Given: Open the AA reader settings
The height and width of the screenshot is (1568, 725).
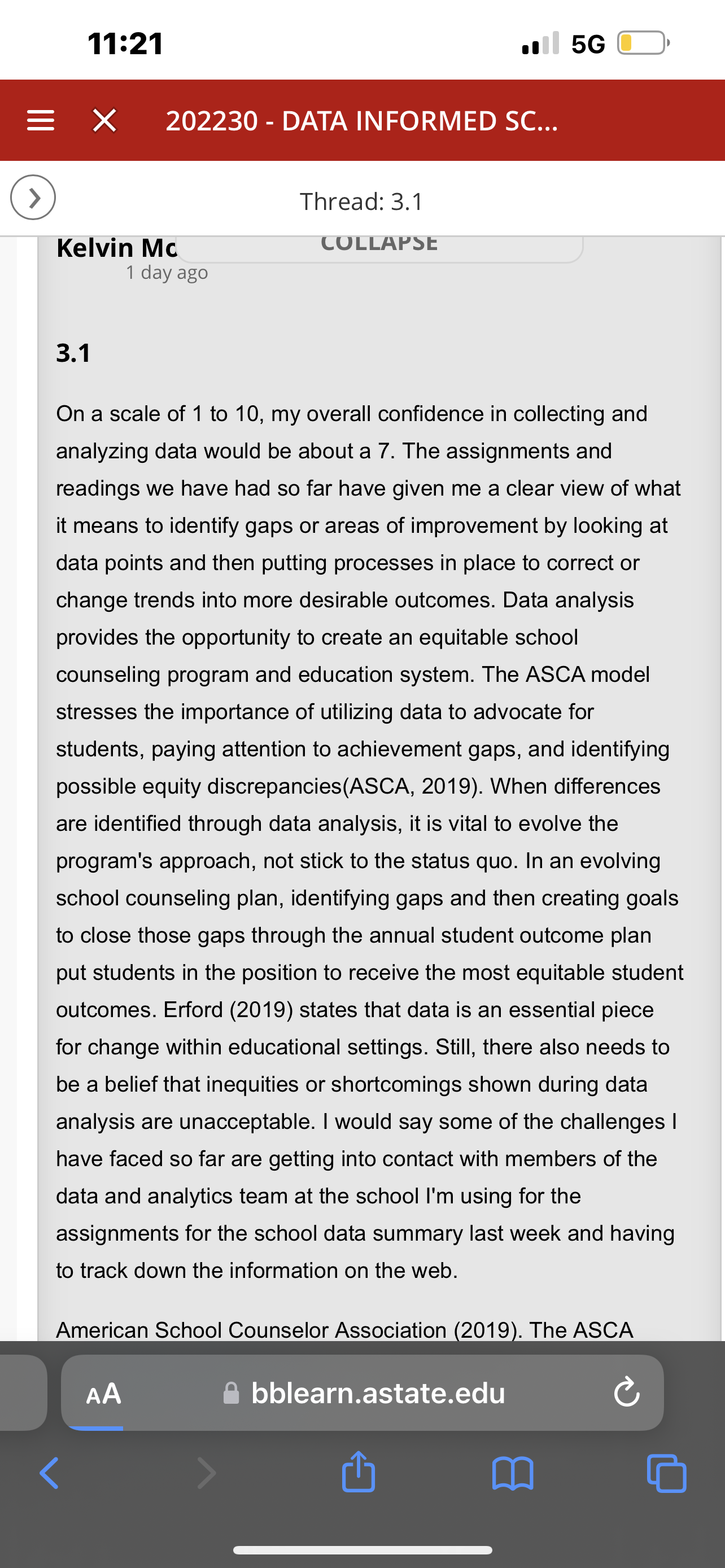Looking at the screenshot, I should tap(103, 1393).
